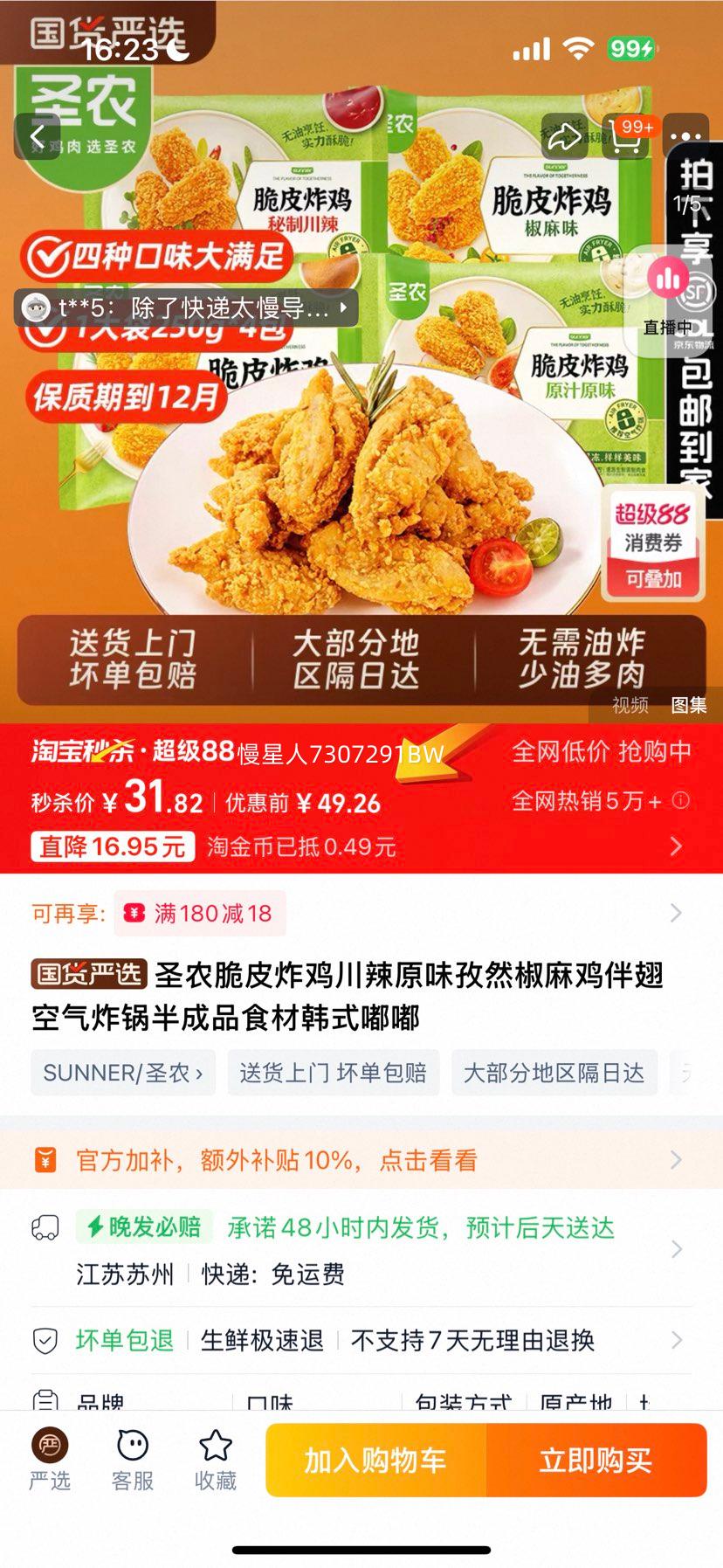Image resolution: width=723 pixels, height=1568 pixels.
Task: Contact 客服 customer service
Action: click(x=133, y=1460)
